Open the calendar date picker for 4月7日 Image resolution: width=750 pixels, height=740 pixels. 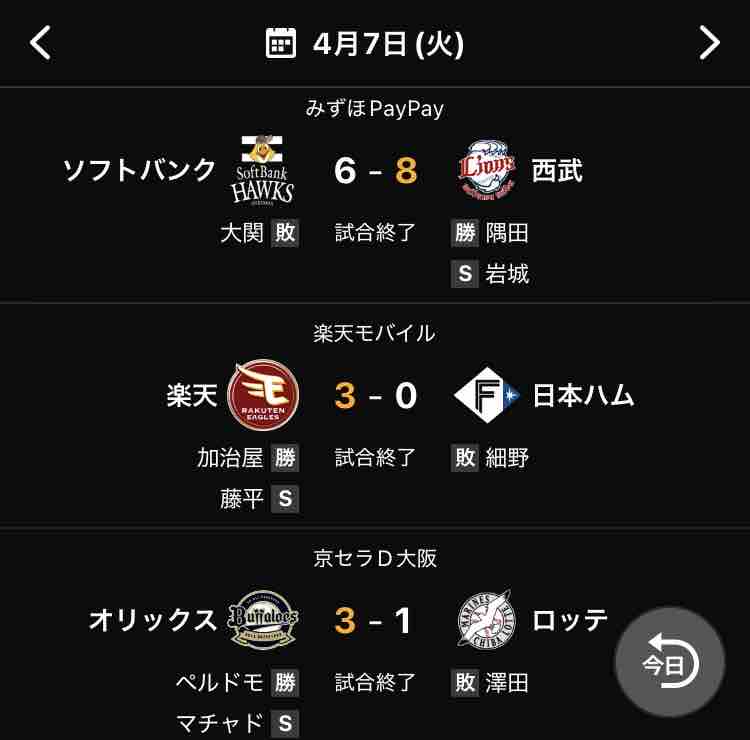(365, 43)
